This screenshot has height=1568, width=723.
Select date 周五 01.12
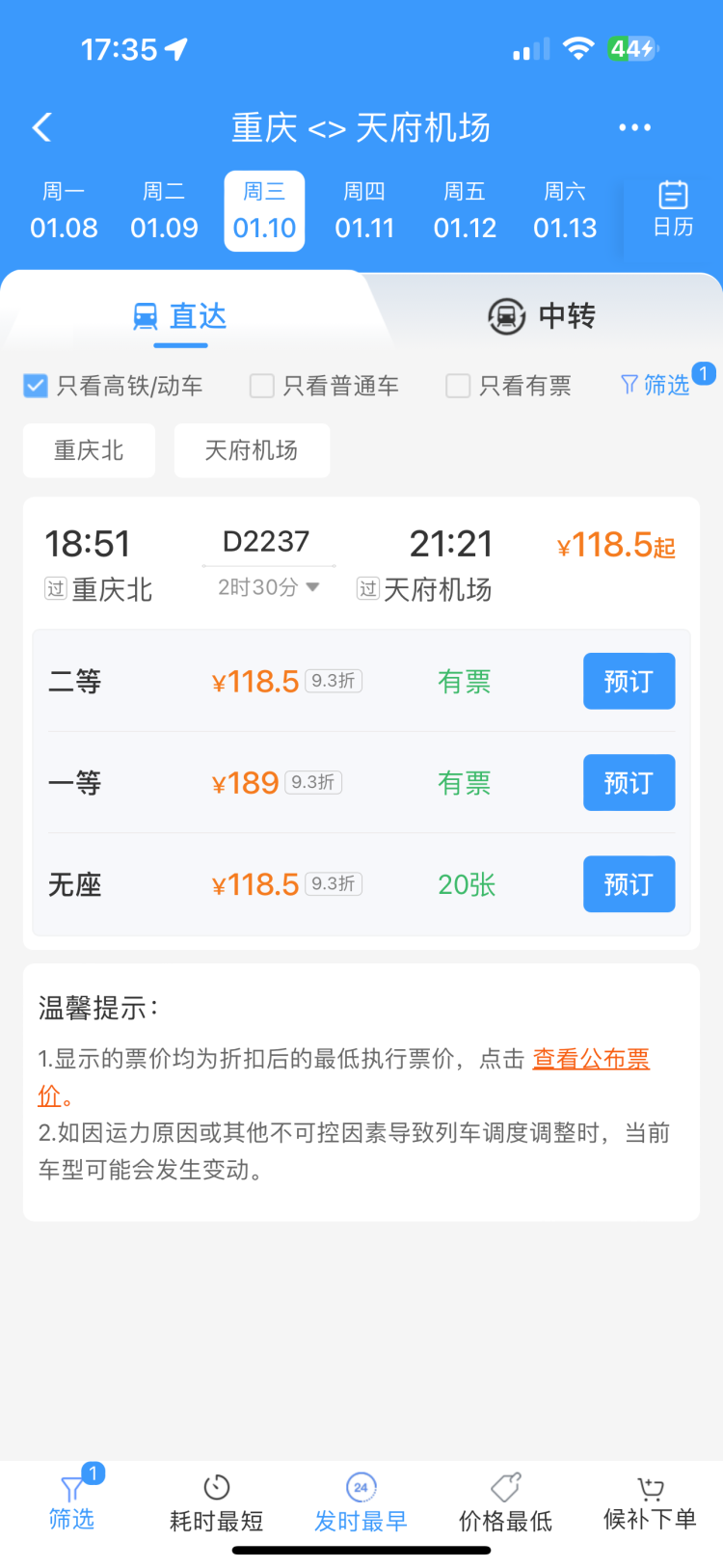[x=465, y=211]
